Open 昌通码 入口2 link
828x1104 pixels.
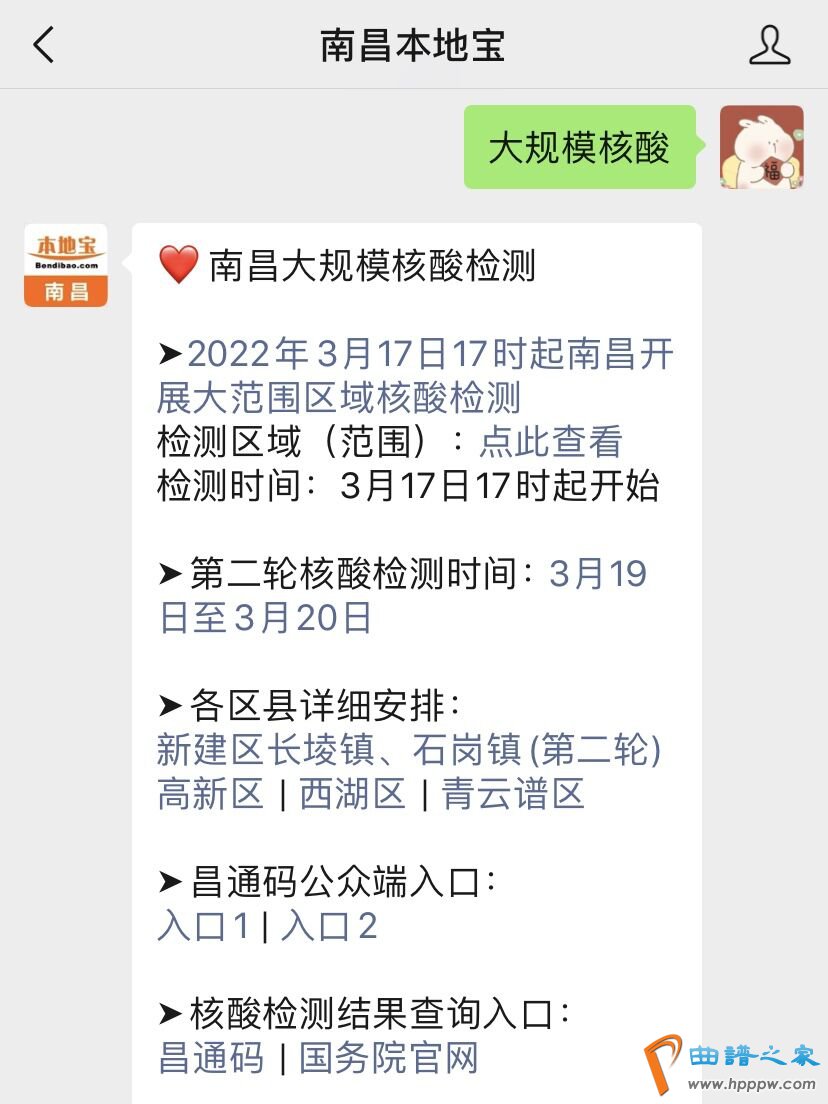click(329, 926)
